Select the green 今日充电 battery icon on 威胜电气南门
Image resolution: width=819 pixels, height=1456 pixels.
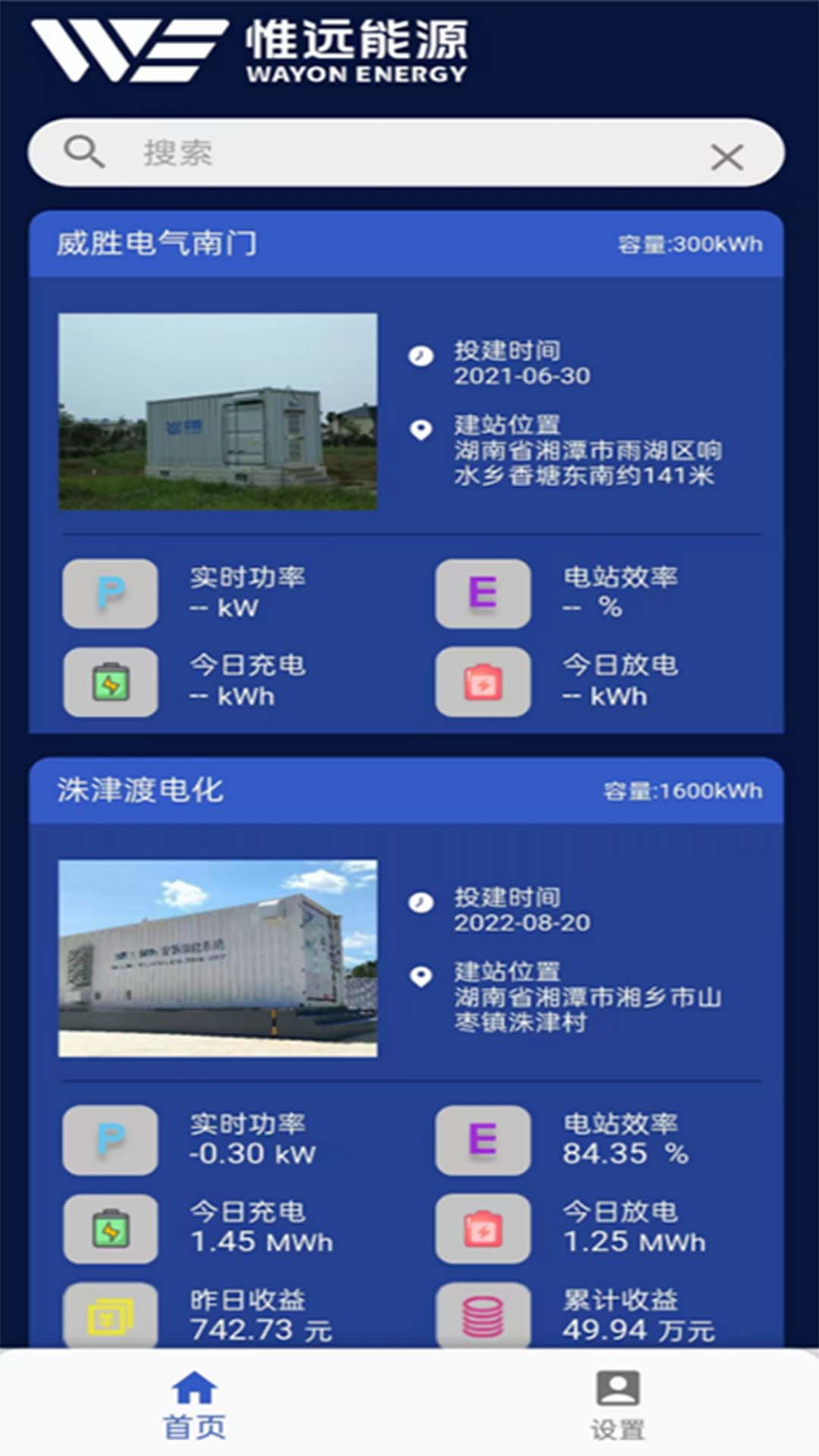[109, 682]
